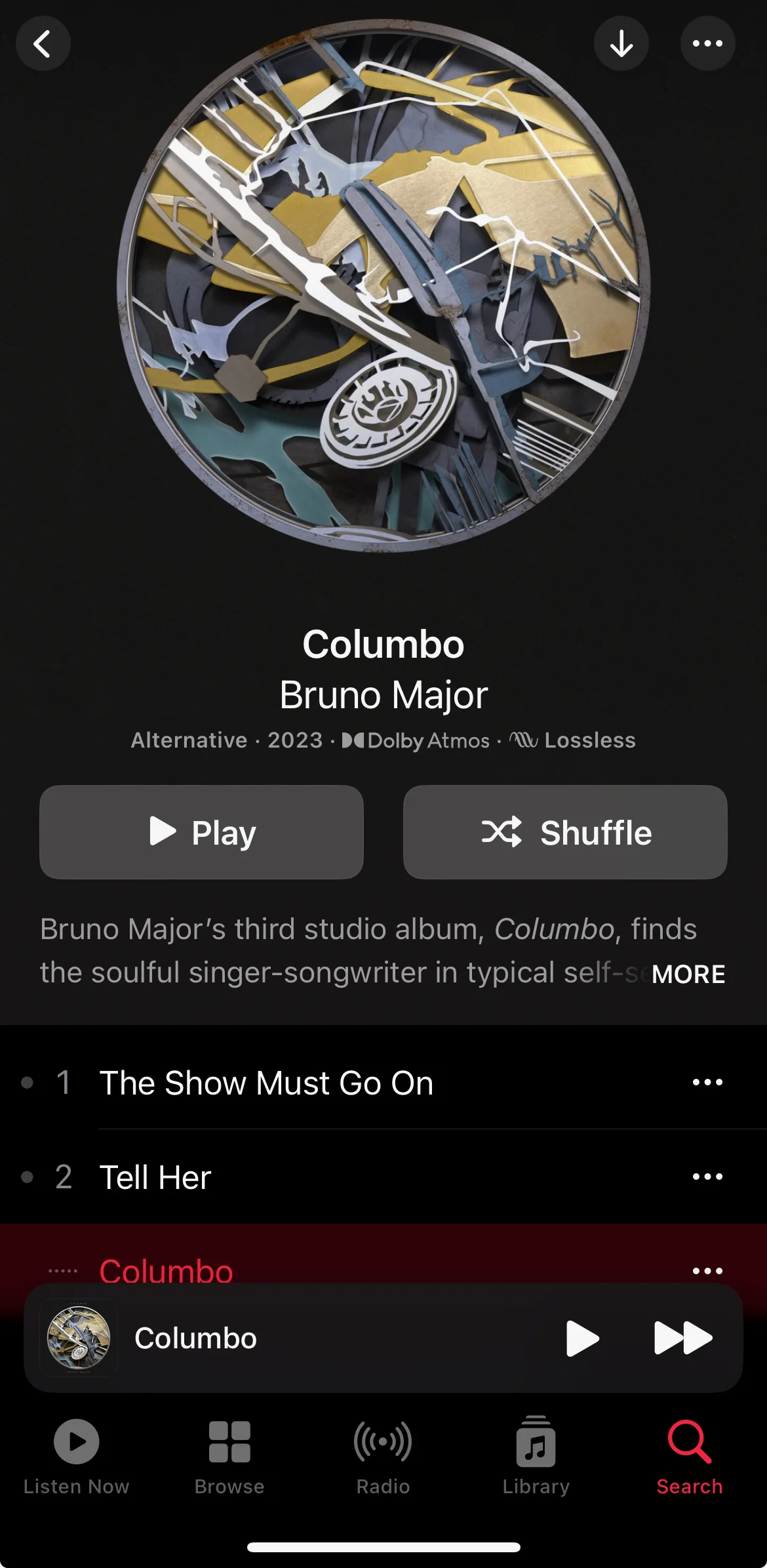Open the Bruno Major artist page
767x1568 pixels.
point(383,695)
